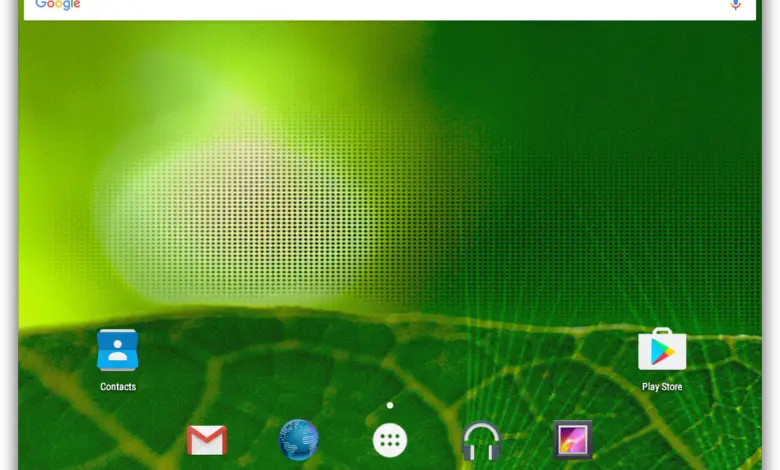Open the app drawer
The image size is (780, 470).
coord(390,440)
